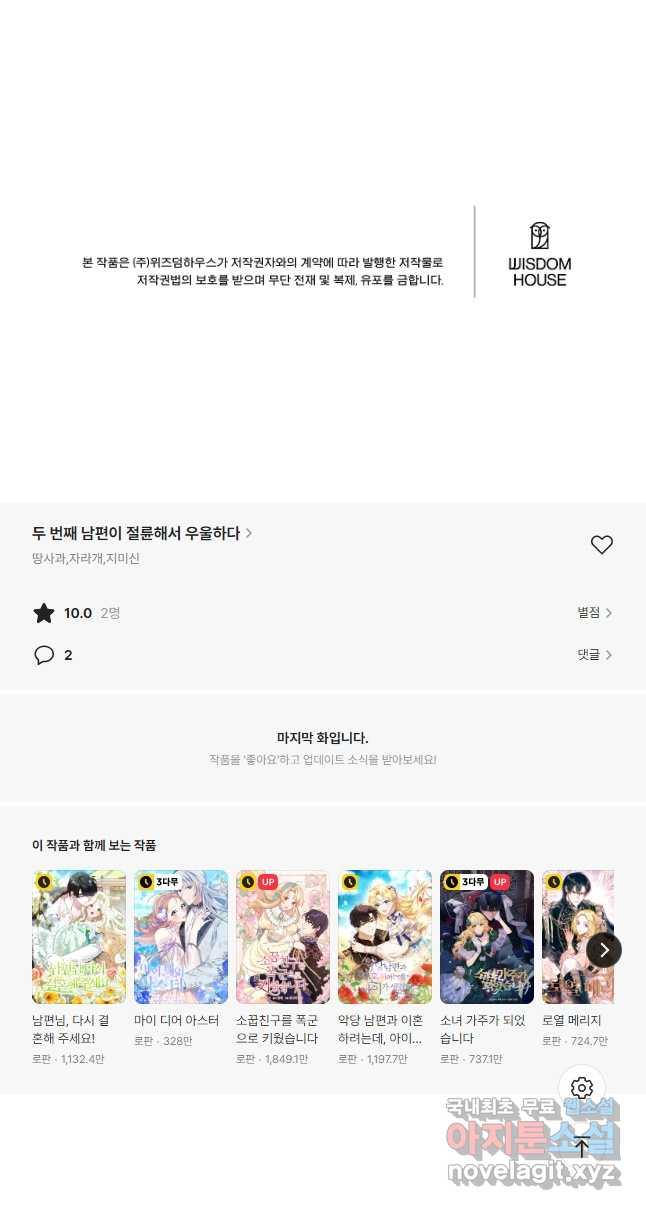Show next recommended works with arrow
The image size is (646, 1210).
pos(603,950)
